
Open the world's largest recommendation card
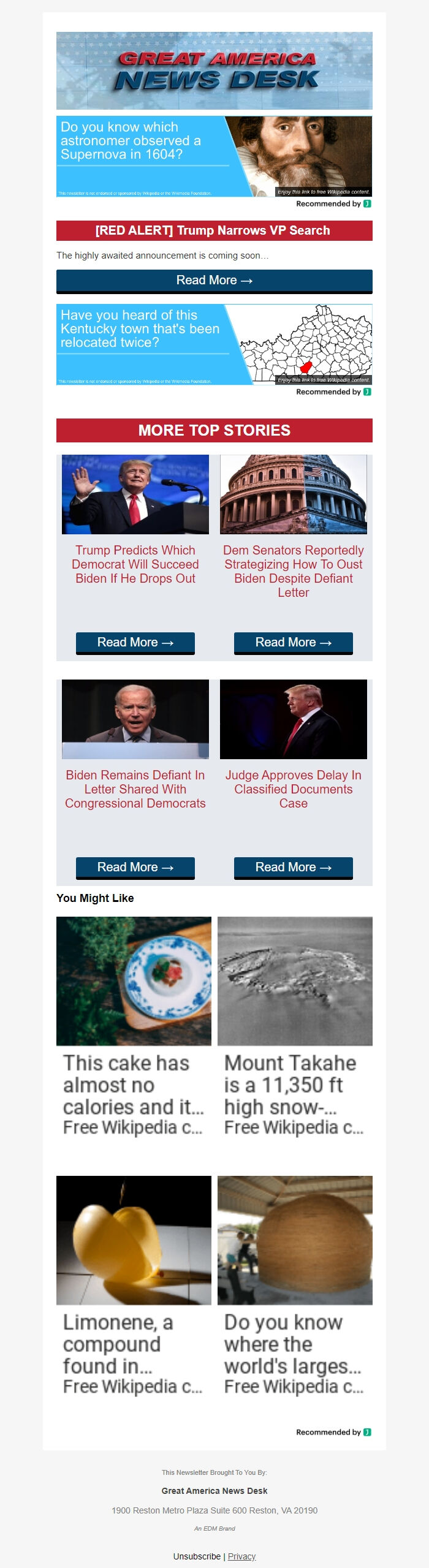point(295,1286)
